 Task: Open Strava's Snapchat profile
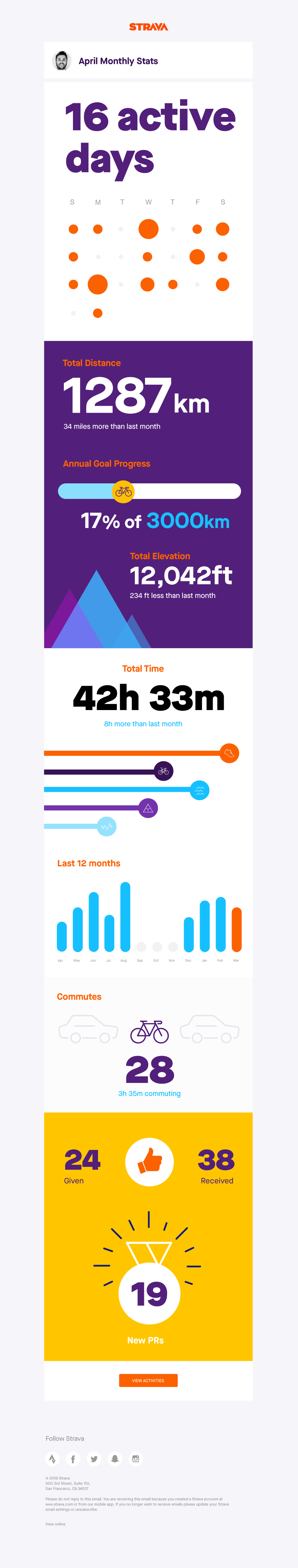(115, 1459)
